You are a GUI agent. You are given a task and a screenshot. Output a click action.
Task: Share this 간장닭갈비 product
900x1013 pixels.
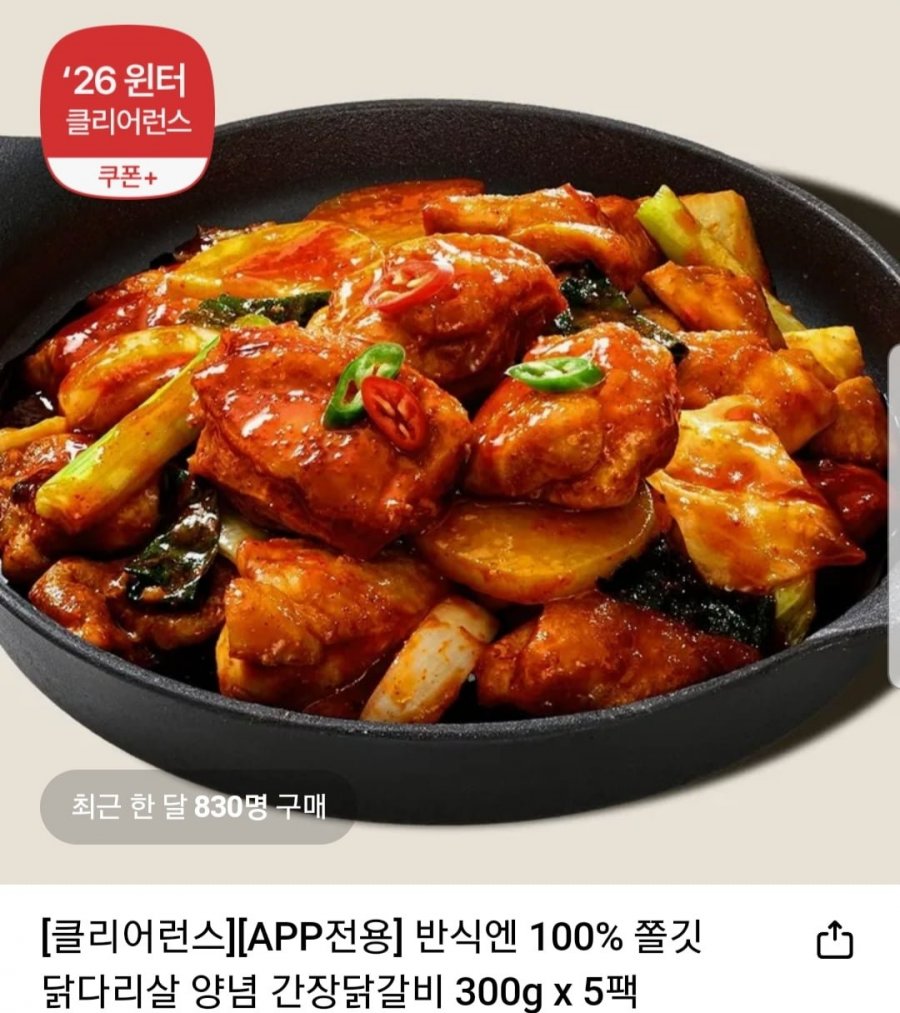pos(835,941)
